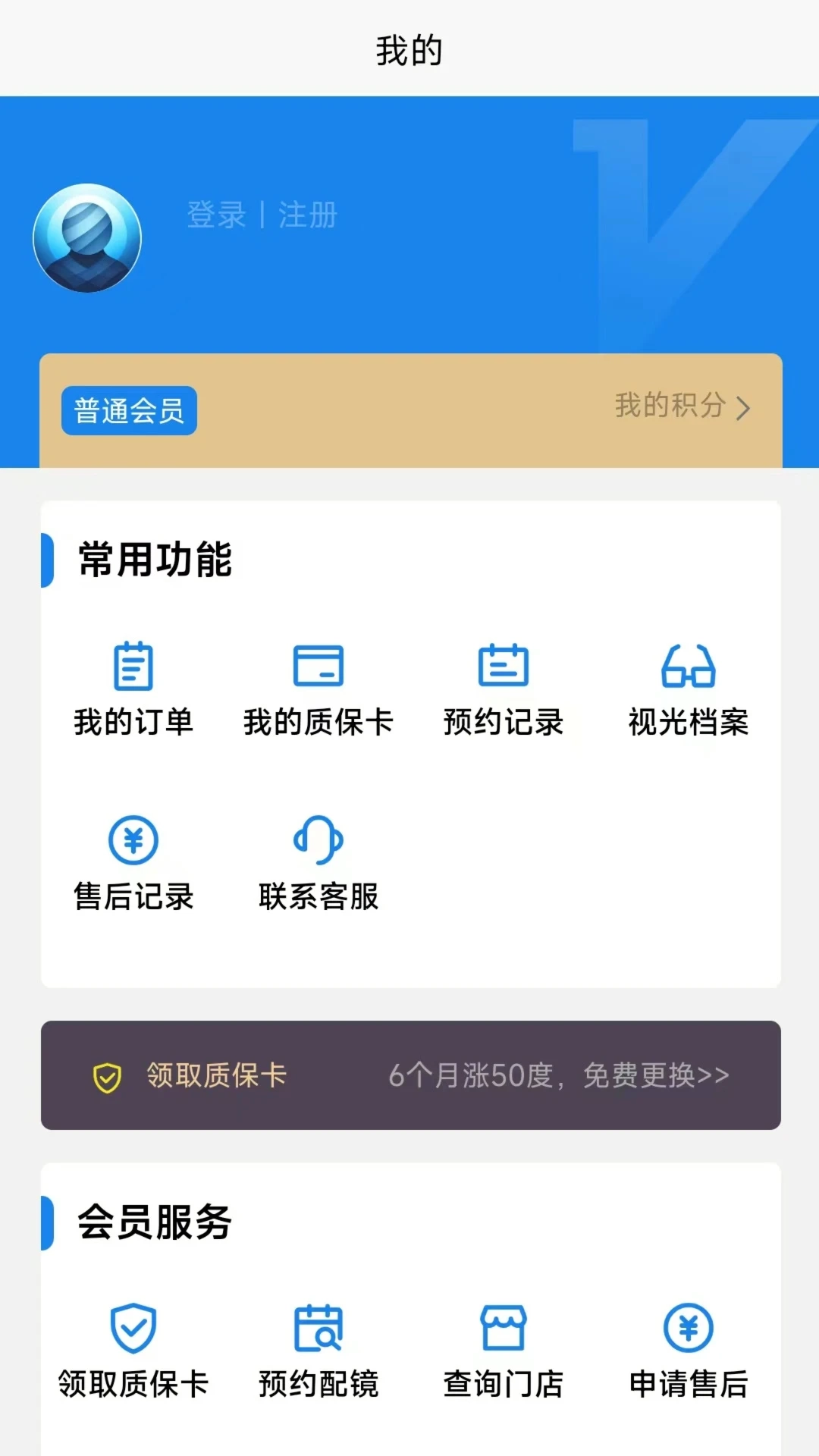Open 我的质保卡 (Warranty Card) icon
Viewport: 819px width, 1456px height.
coord(318,666)
